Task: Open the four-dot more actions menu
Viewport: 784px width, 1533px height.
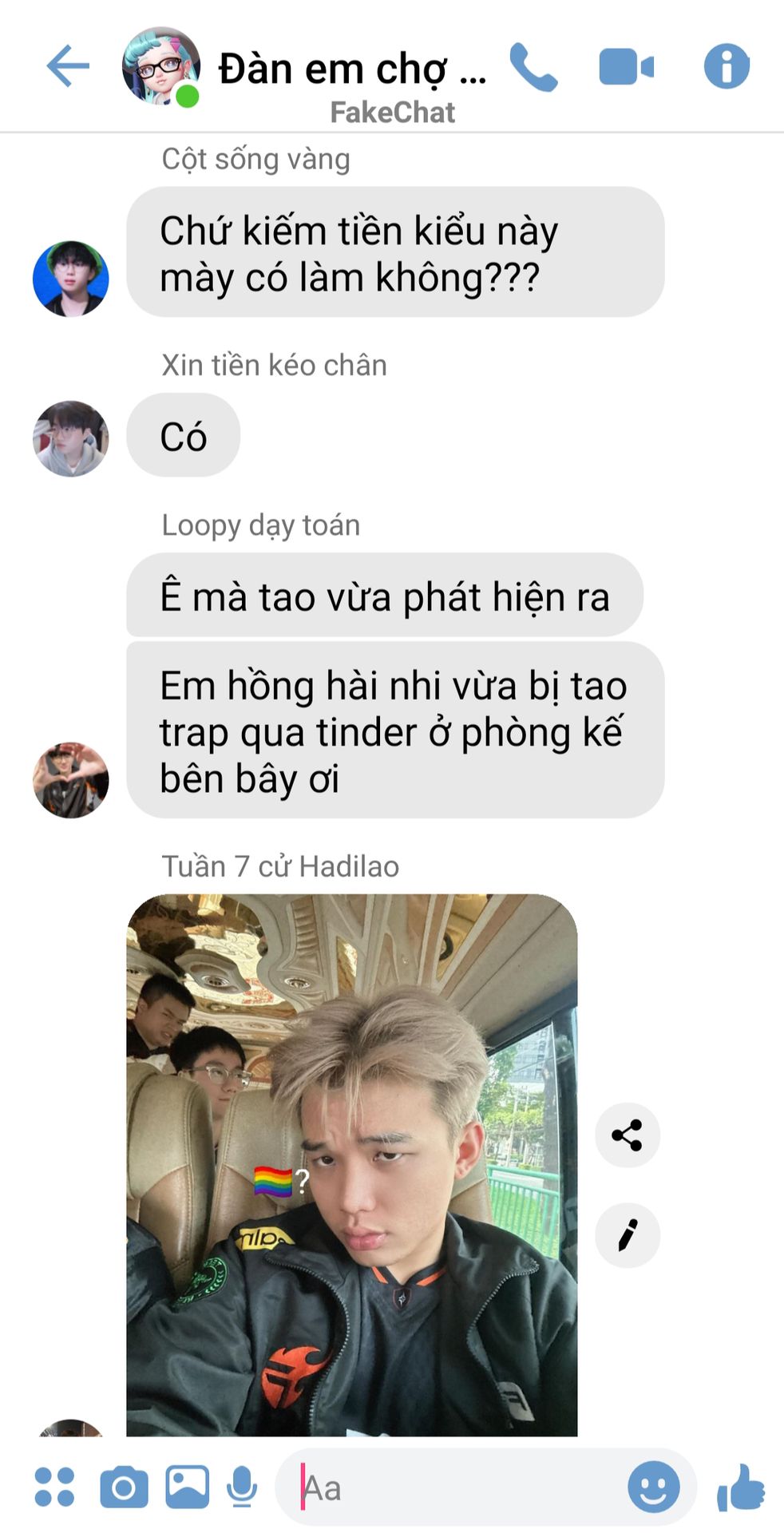Action: coord(55,1487)
